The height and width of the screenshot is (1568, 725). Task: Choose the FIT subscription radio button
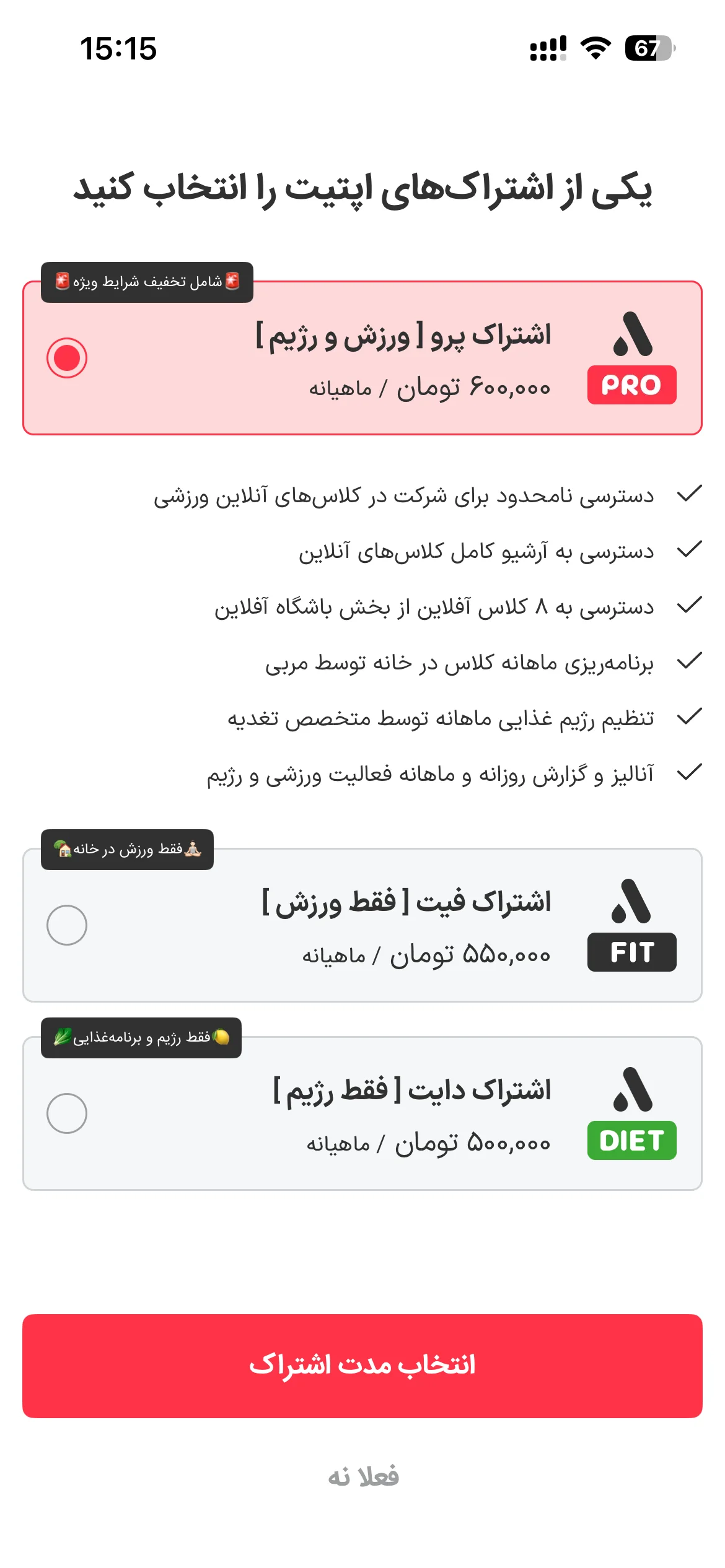[67, 925]
